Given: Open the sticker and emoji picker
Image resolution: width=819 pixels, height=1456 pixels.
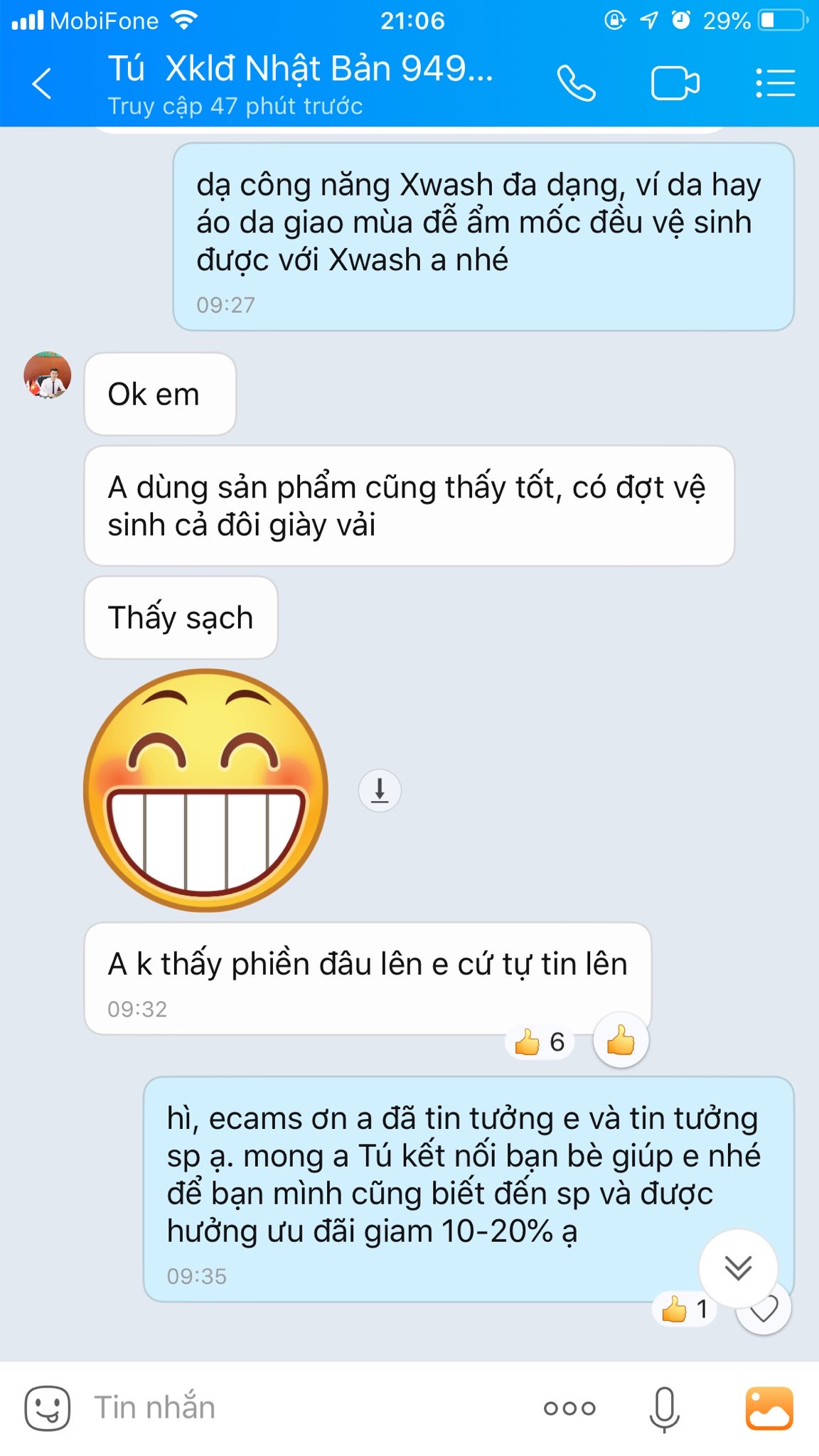Looking at the screenshot, I should pos(47,1408).
